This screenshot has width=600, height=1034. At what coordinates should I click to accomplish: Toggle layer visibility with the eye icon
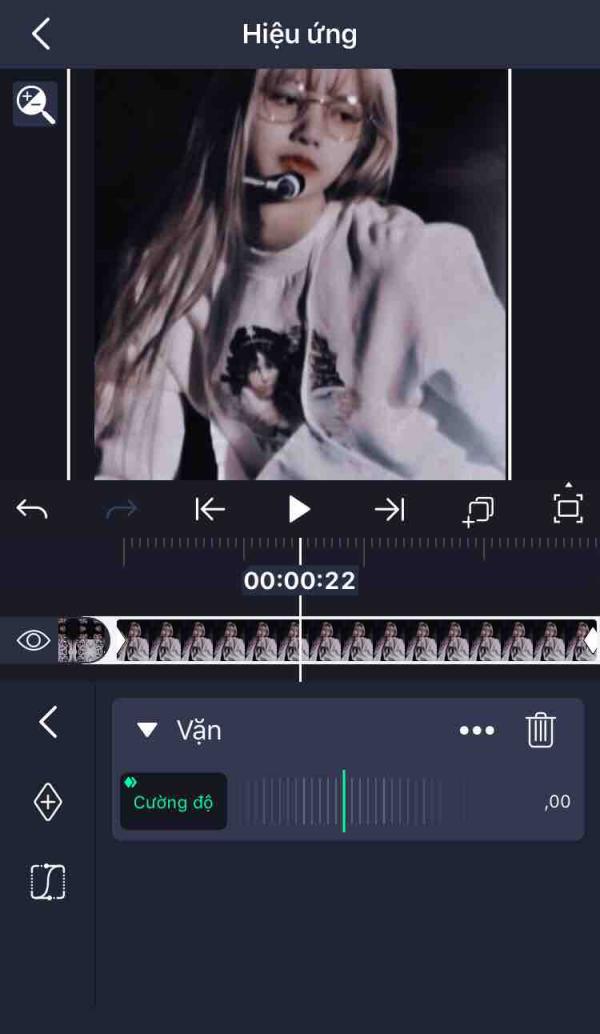[x=33, y=640]
